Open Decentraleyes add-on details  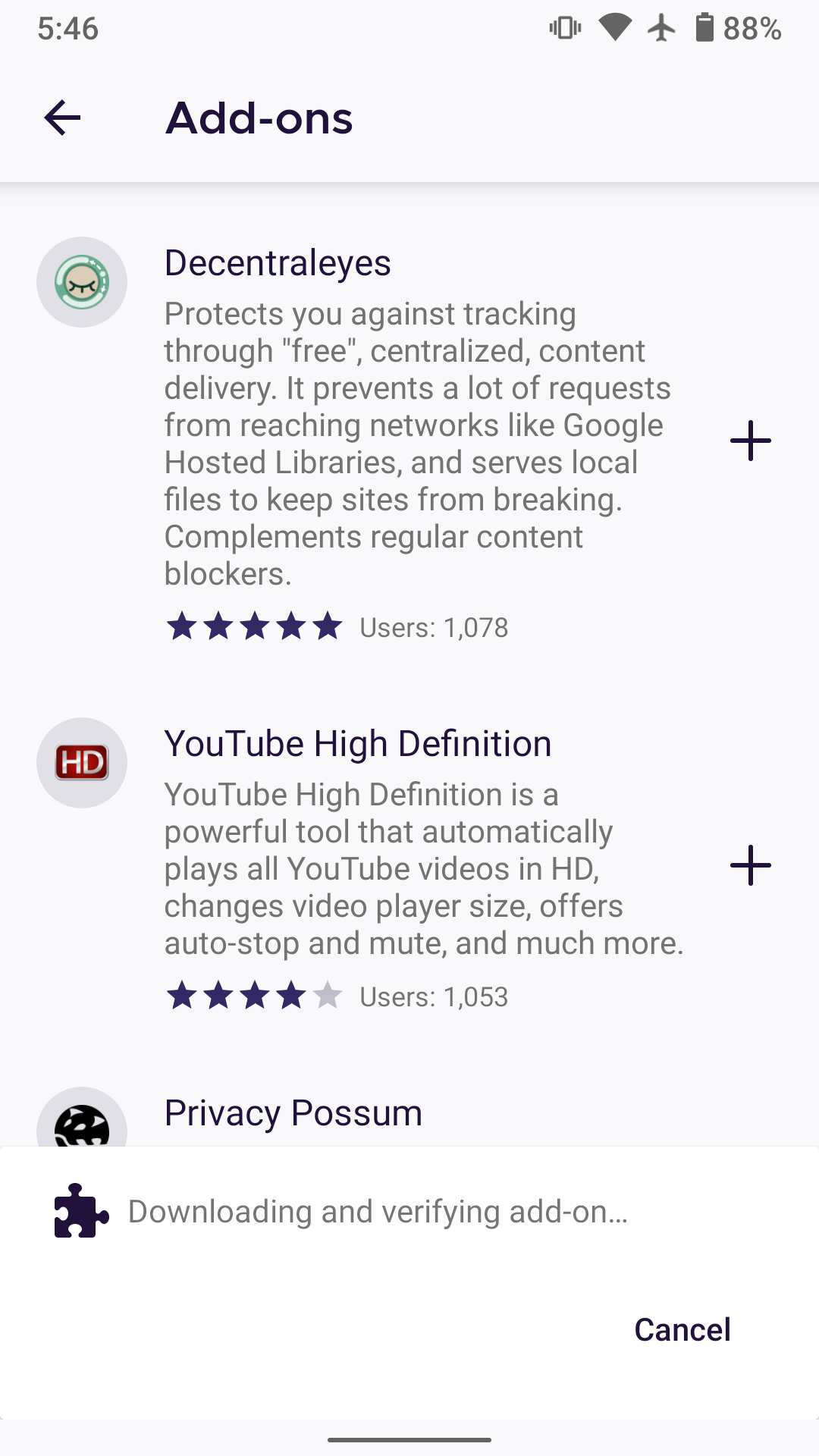(278, 263)
